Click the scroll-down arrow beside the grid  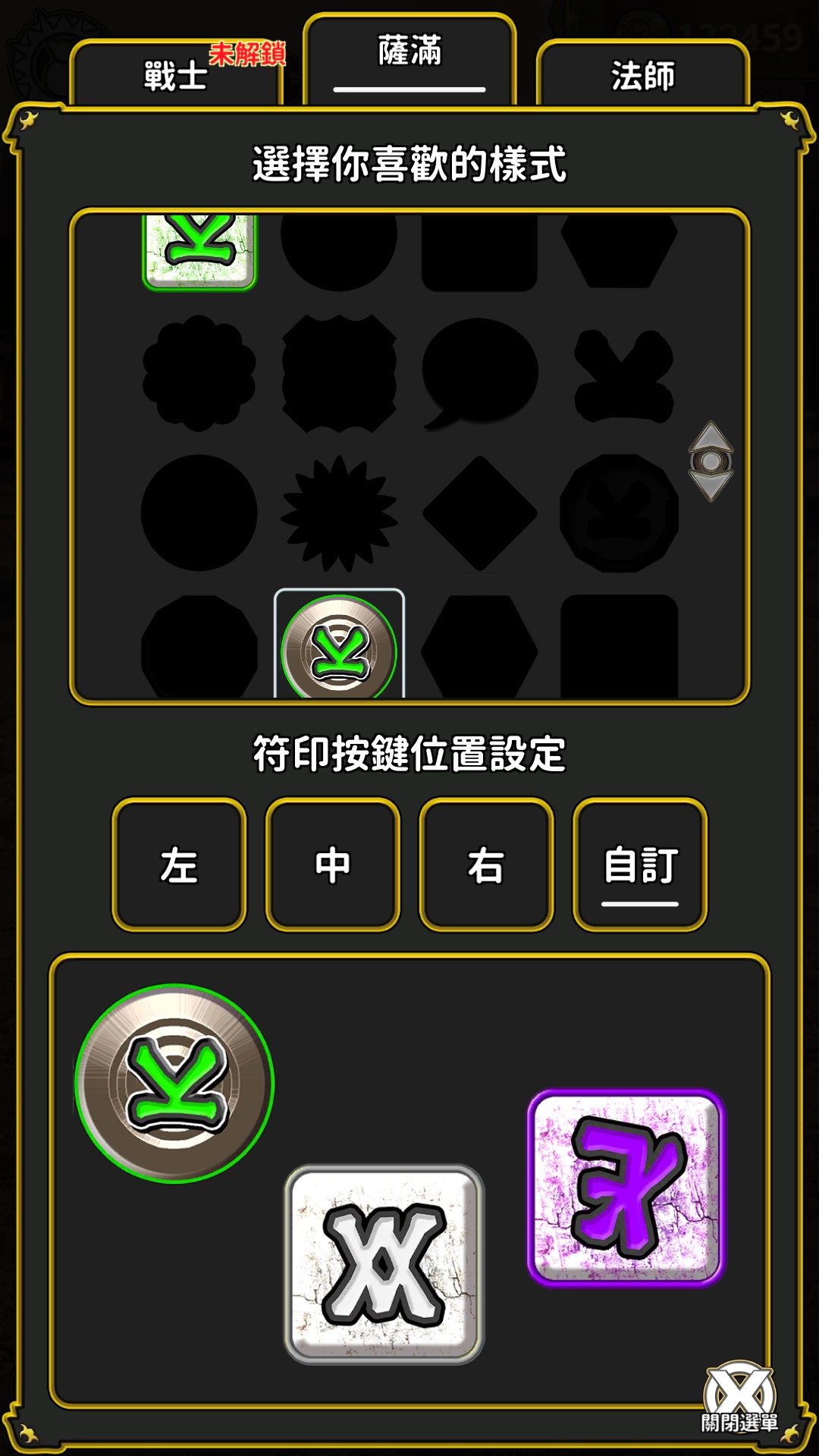710,484
